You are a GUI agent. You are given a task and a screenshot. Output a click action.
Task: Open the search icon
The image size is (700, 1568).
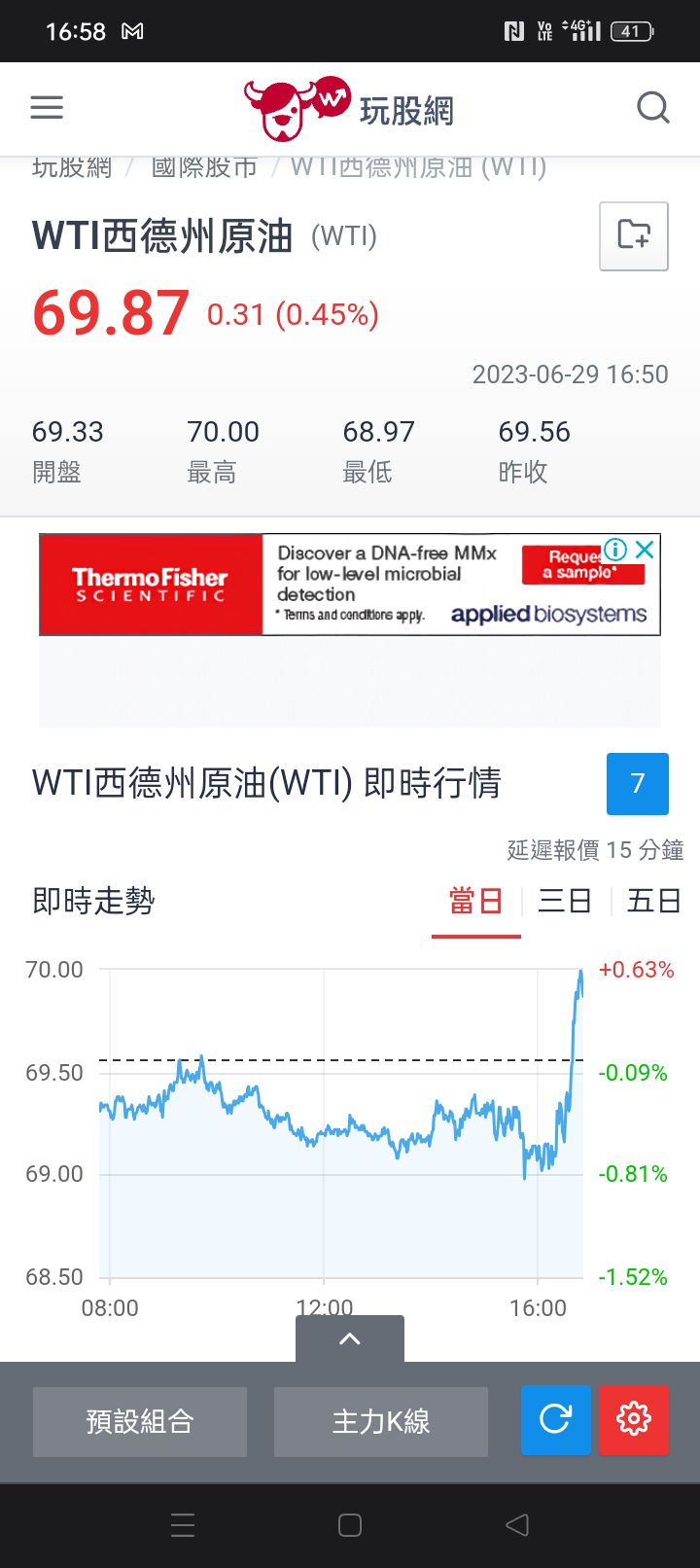pyautogui.click(x=652, y=107)
